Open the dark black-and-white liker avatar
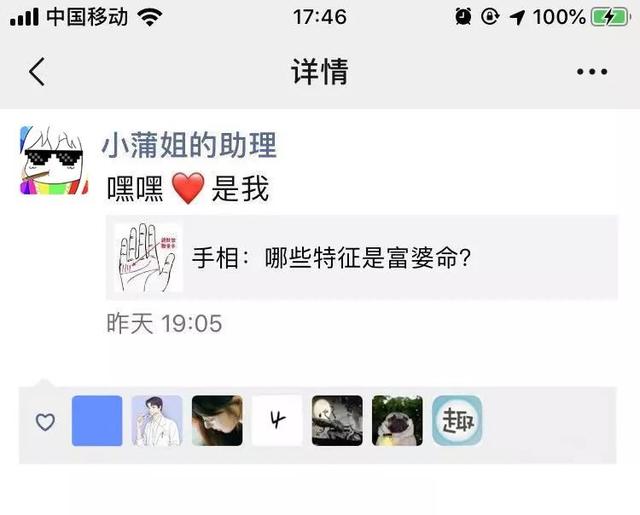This screenshot has width=640, height=515. click(337, 421)
